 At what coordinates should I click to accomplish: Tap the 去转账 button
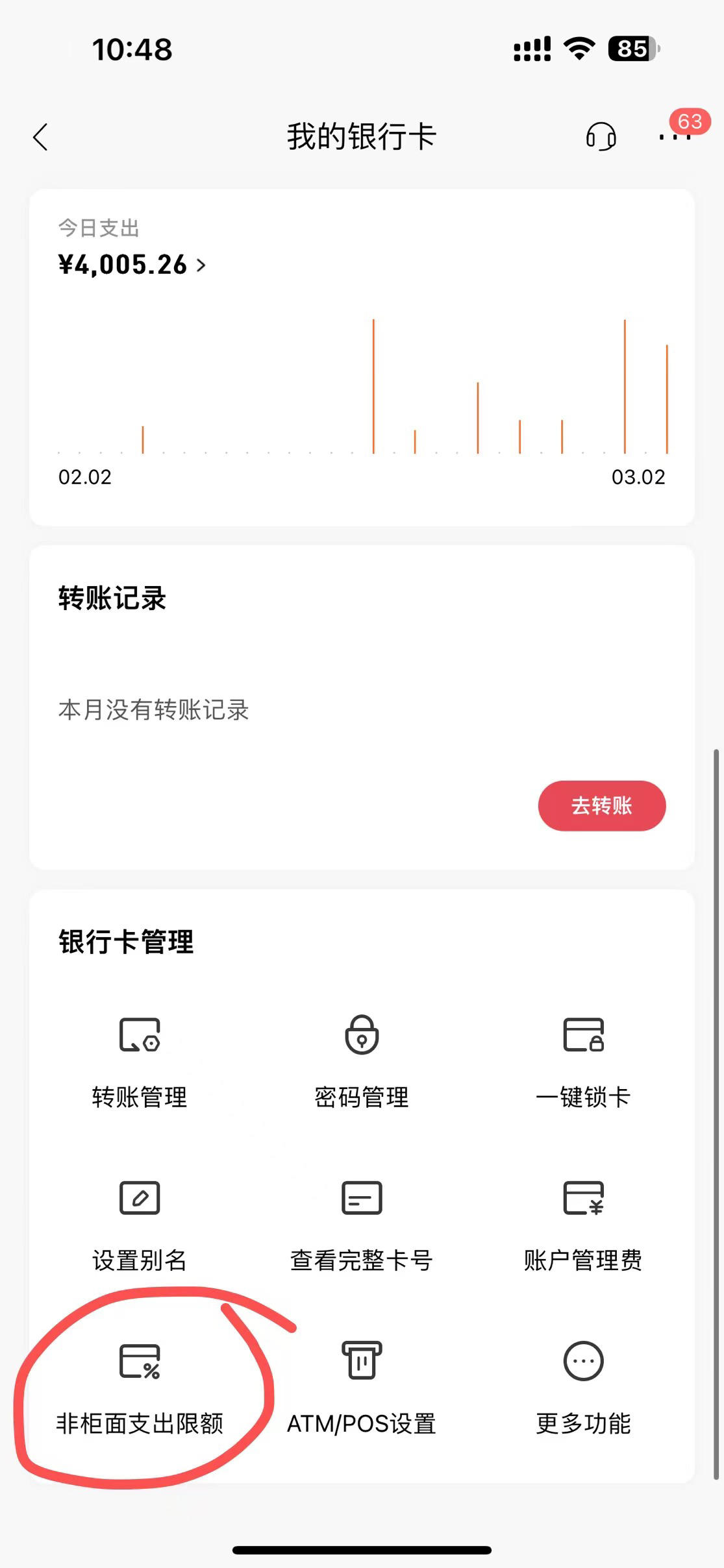point(602,805)
